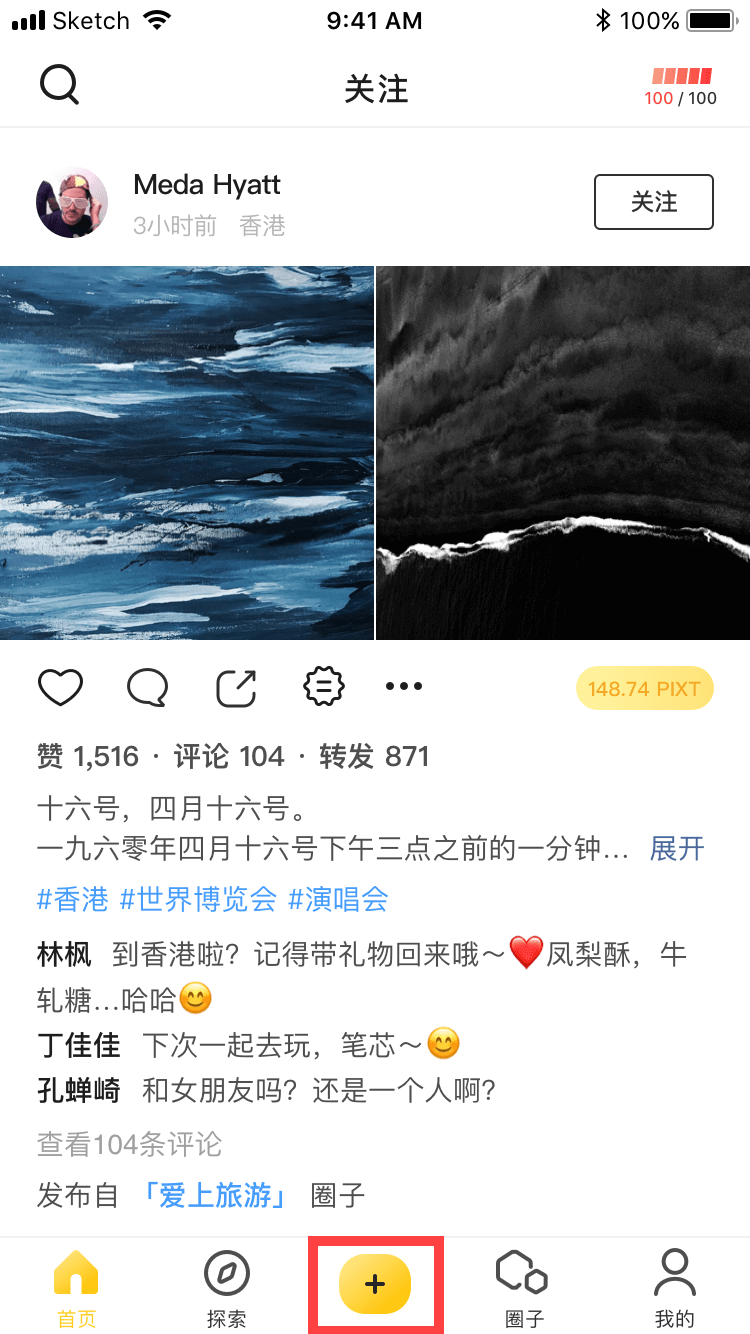
Task: Follow Meda Hyatt with the 关注 button
Action: pos(653,202)
